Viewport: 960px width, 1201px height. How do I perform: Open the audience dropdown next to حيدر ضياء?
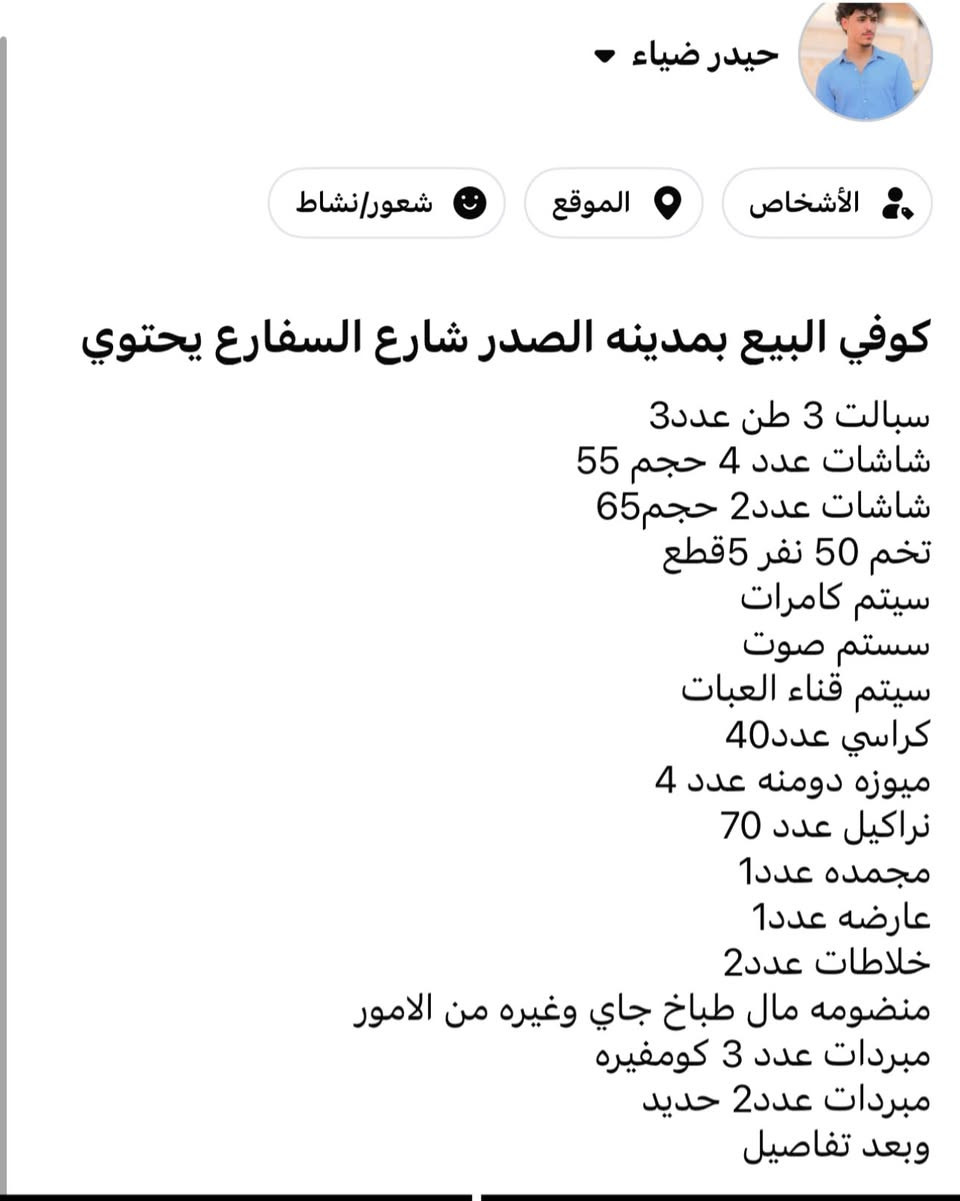[x=604, y=57]
